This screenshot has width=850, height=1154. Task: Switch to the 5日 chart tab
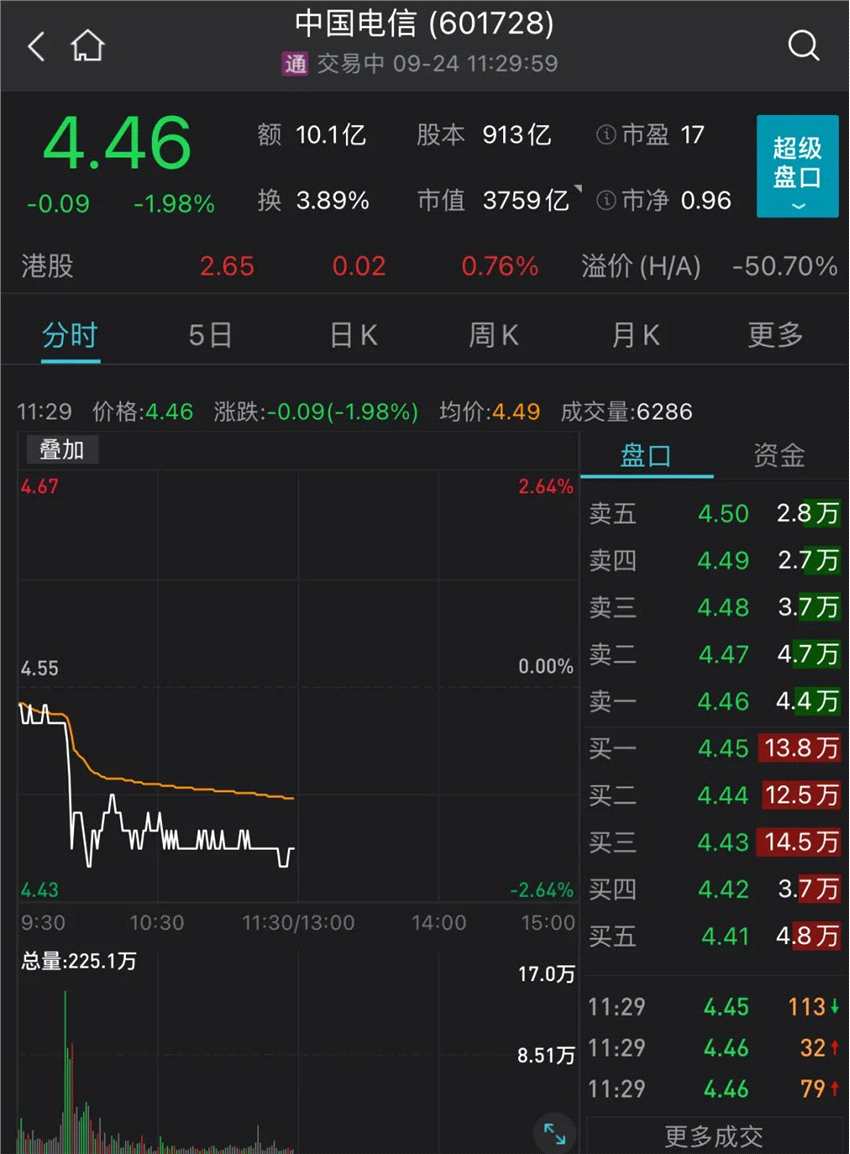(210, 335)
